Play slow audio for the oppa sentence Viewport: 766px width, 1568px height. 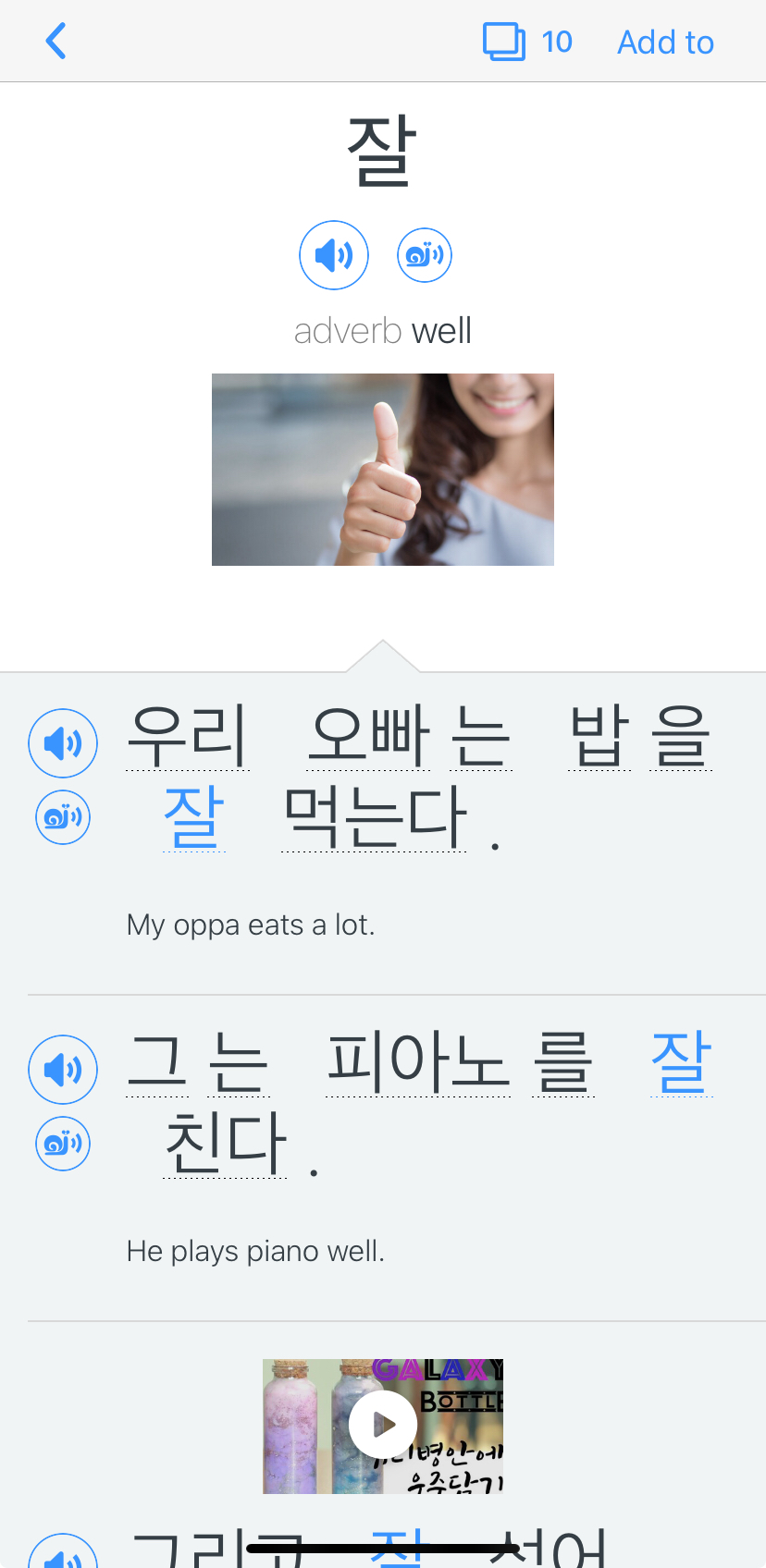63,817
